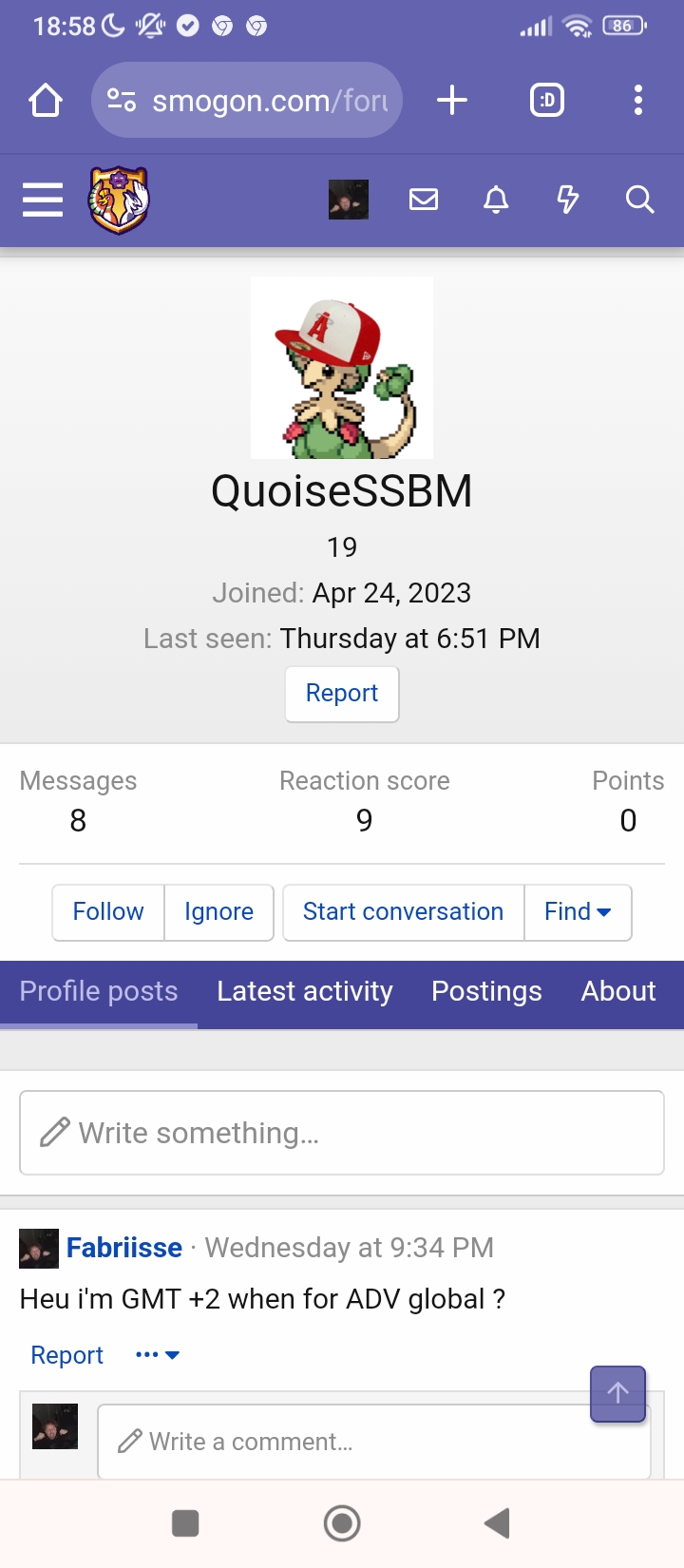
Task: Ignore this user
Action: (x=218, y=912)
